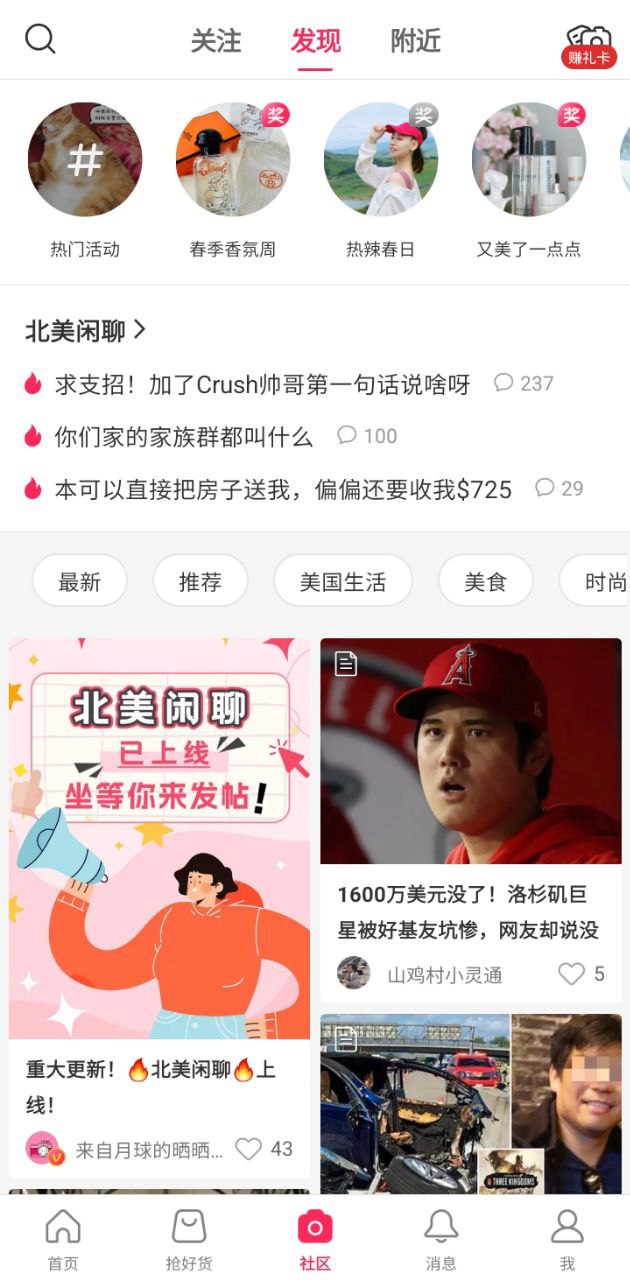Open the 又美了一点点 activity
Viewport: 630px width, 1280px height.
(528, 160)
